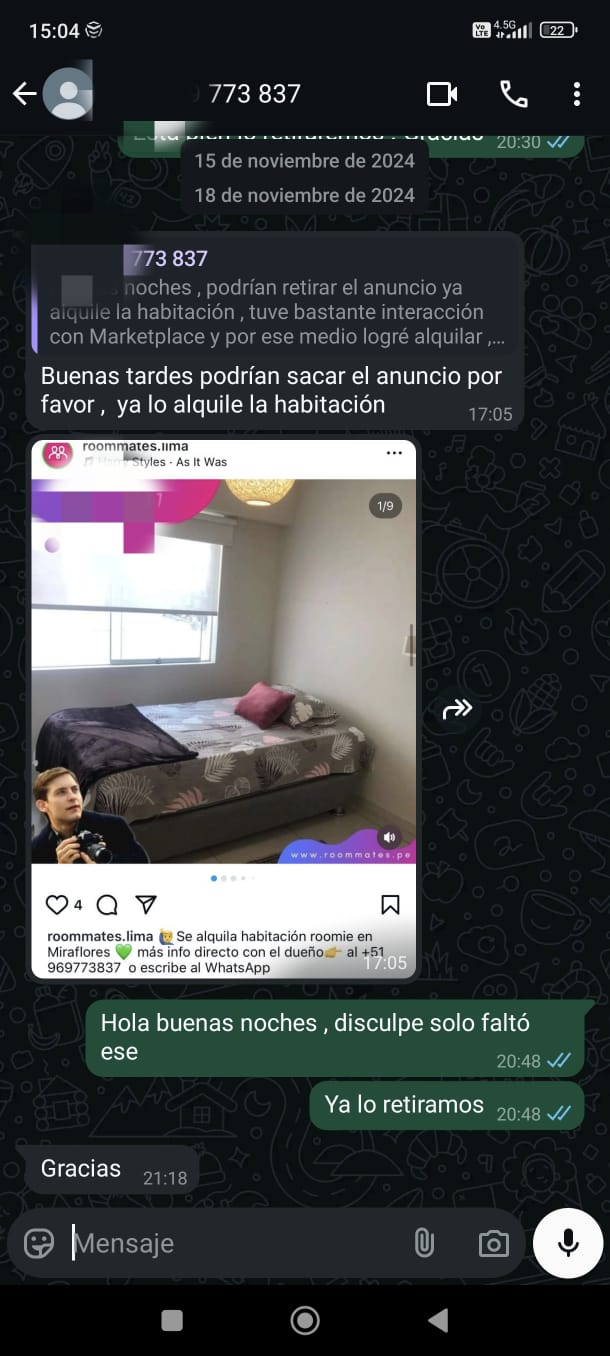Open the emoji picker
Viewport: 610px width, 1356px height.
[x=39, y=1243]
